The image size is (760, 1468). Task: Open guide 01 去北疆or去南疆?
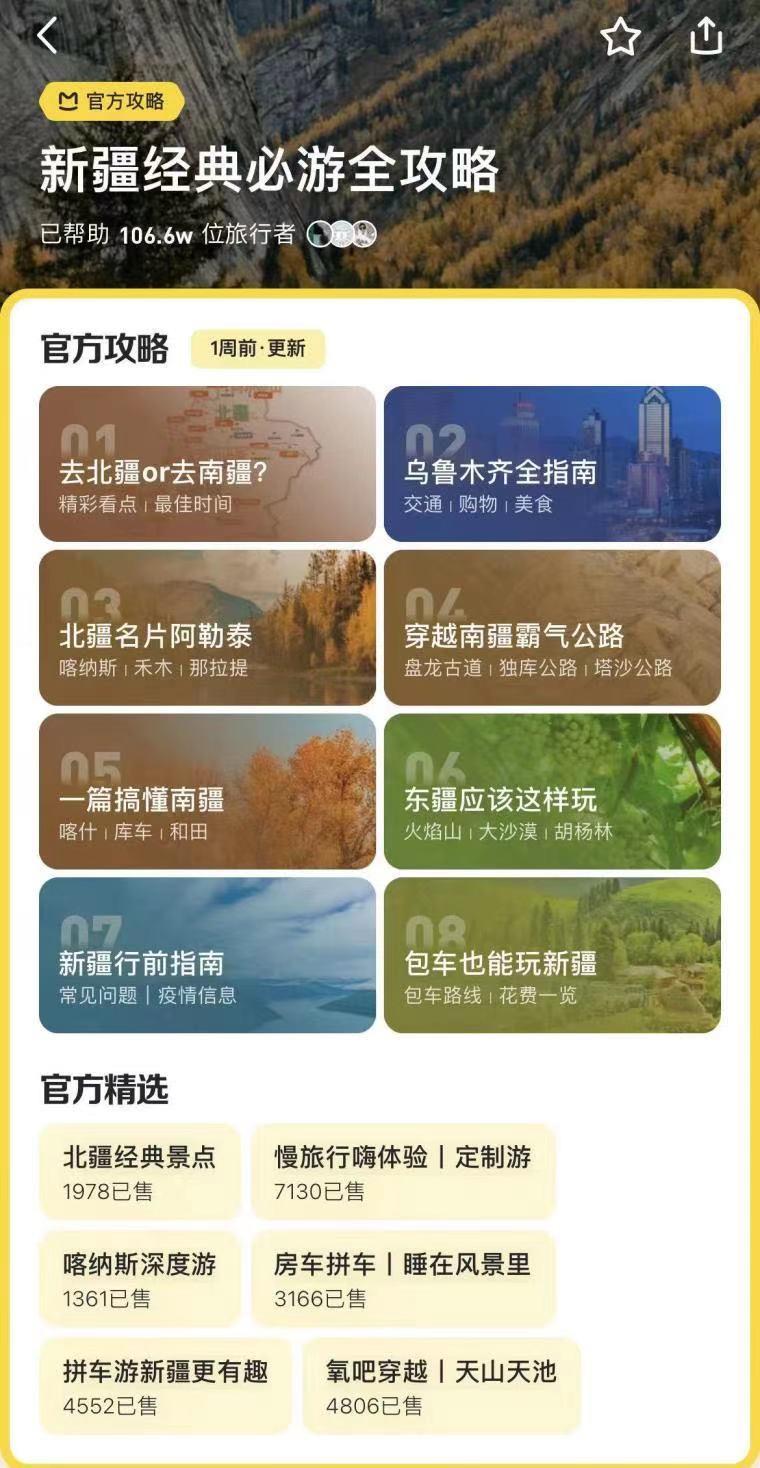tap(207, 464)
